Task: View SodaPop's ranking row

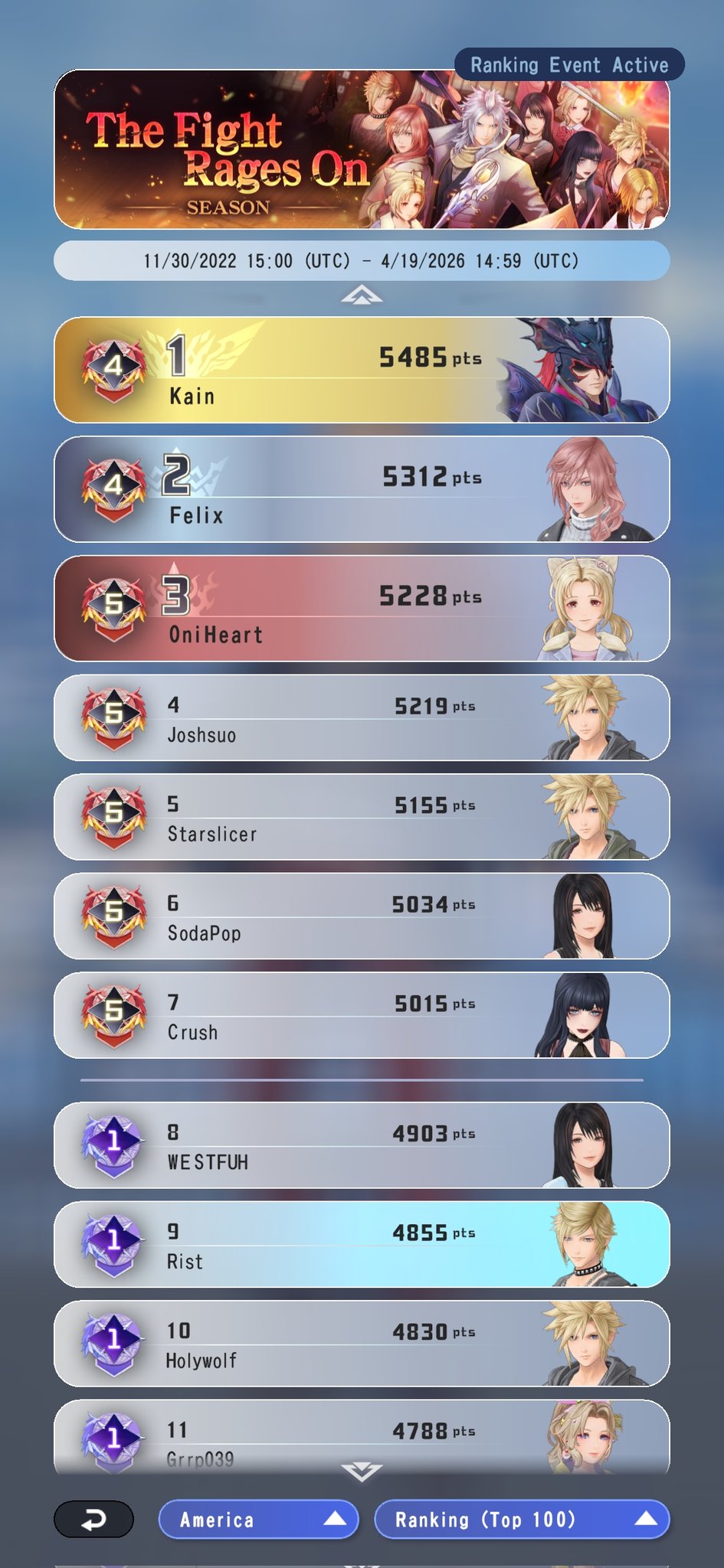Action: (362, 916)
